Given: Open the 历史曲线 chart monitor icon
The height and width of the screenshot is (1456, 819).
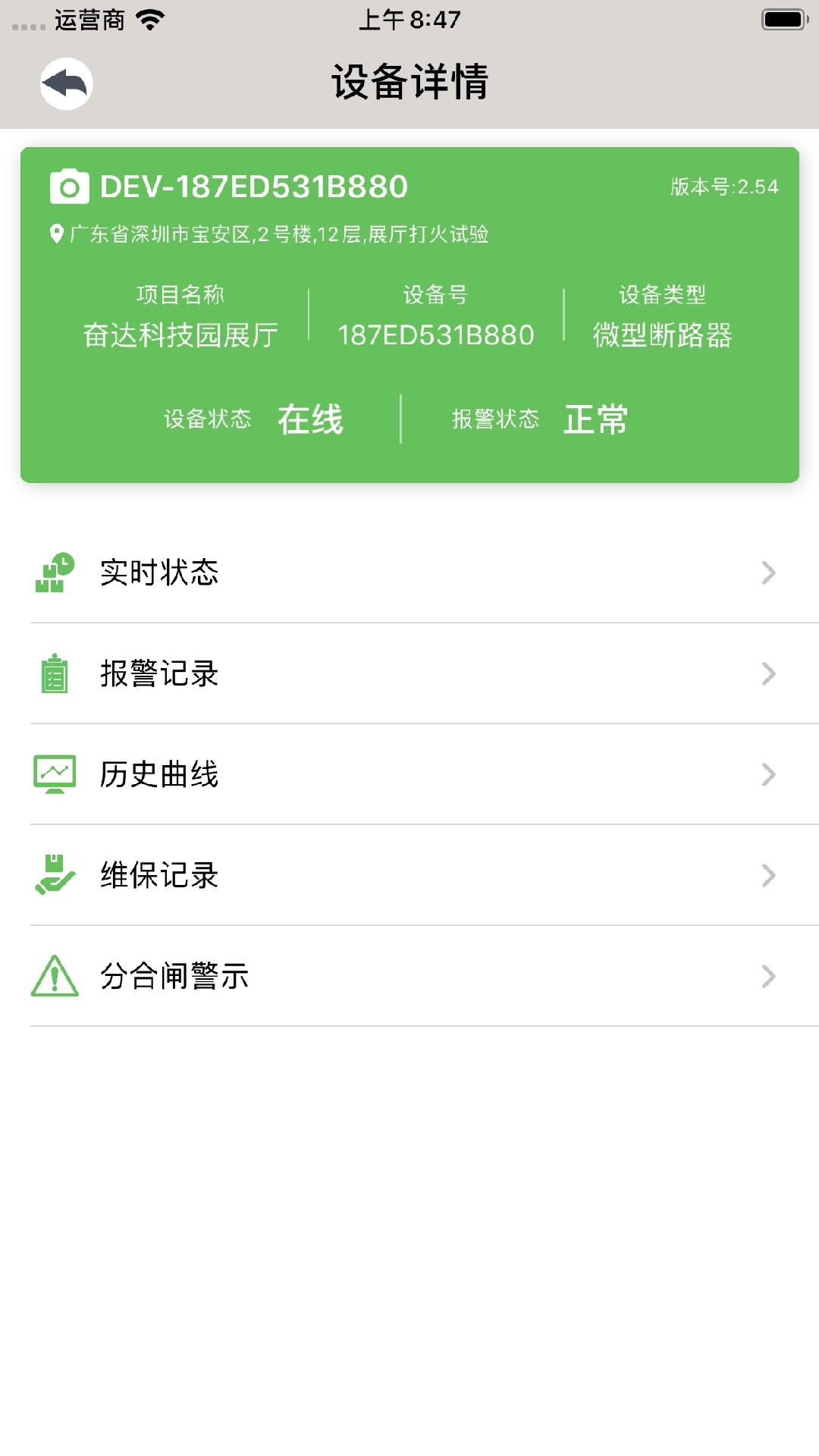Looking at the screenshot, I should (x=53, y=774).
